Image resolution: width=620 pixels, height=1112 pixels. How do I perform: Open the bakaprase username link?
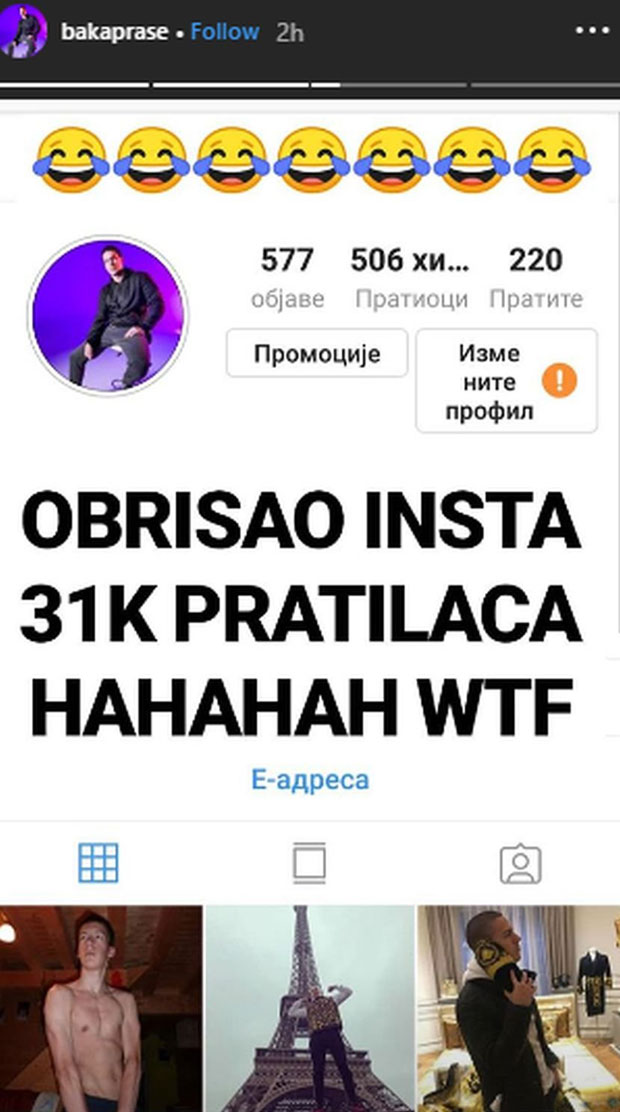coord(110,32)
